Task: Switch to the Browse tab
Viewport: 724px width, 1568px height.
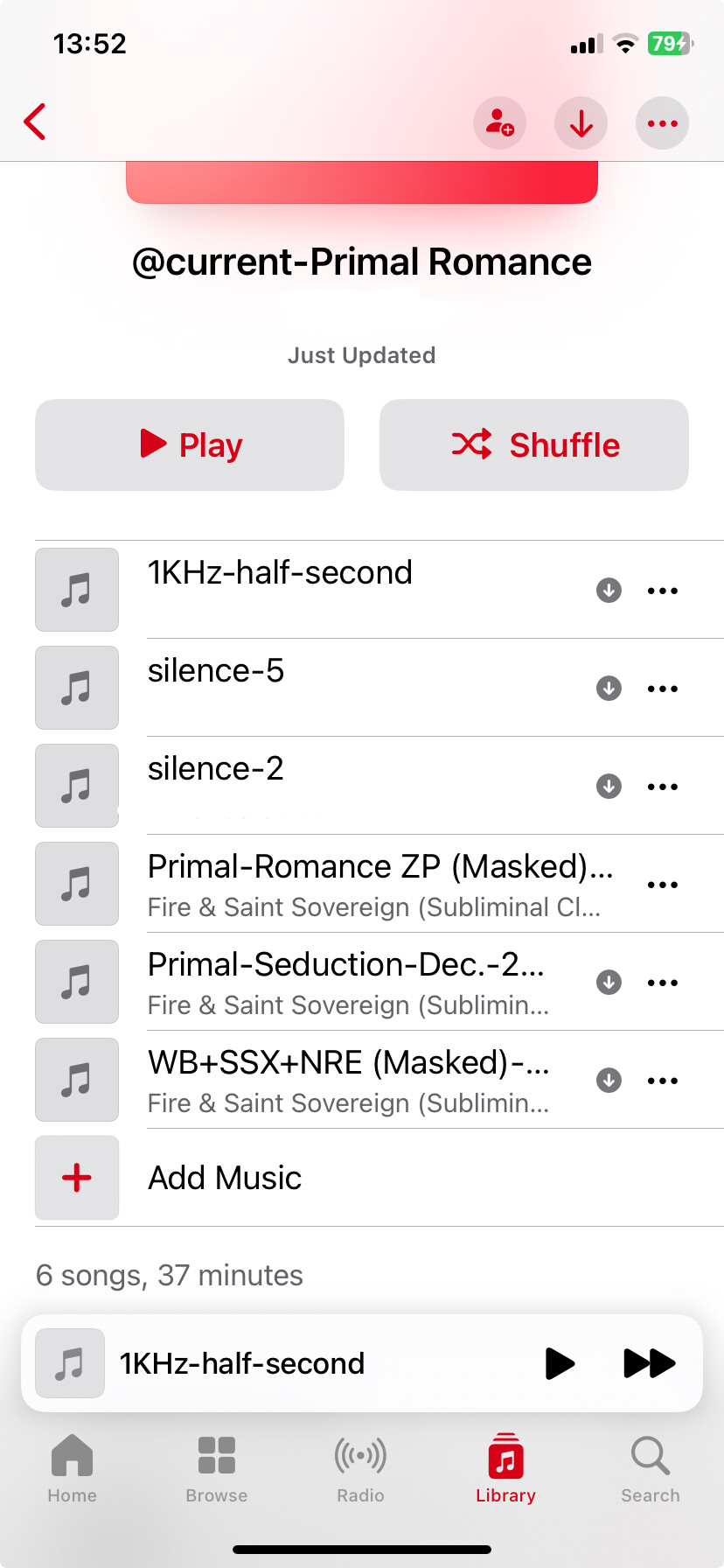Action: pyautogui.click(x=217, y=1469)
